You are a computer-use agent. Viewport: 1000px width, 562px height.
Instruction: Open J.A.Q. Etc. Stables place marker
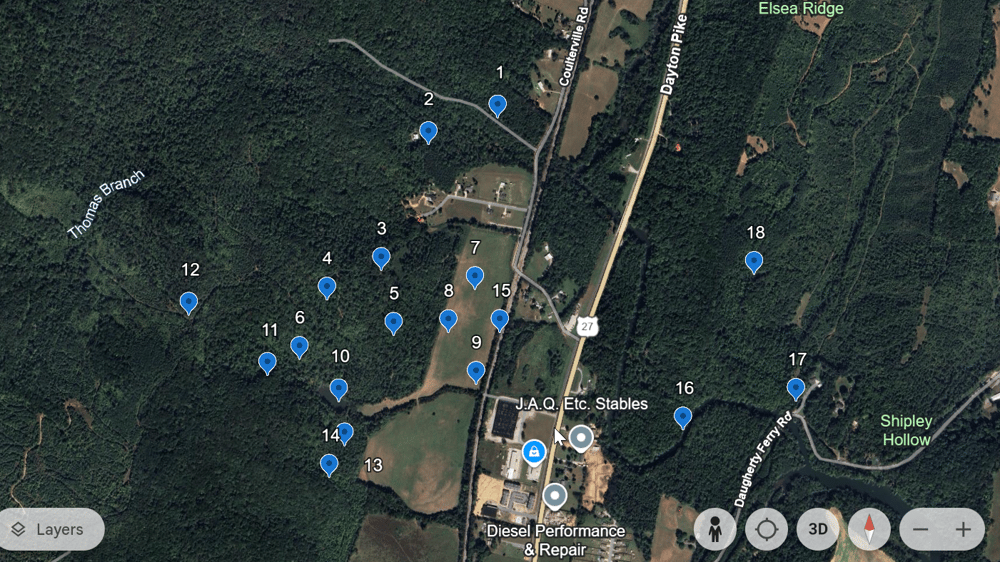pyautogui.click(x=581, y=437)
